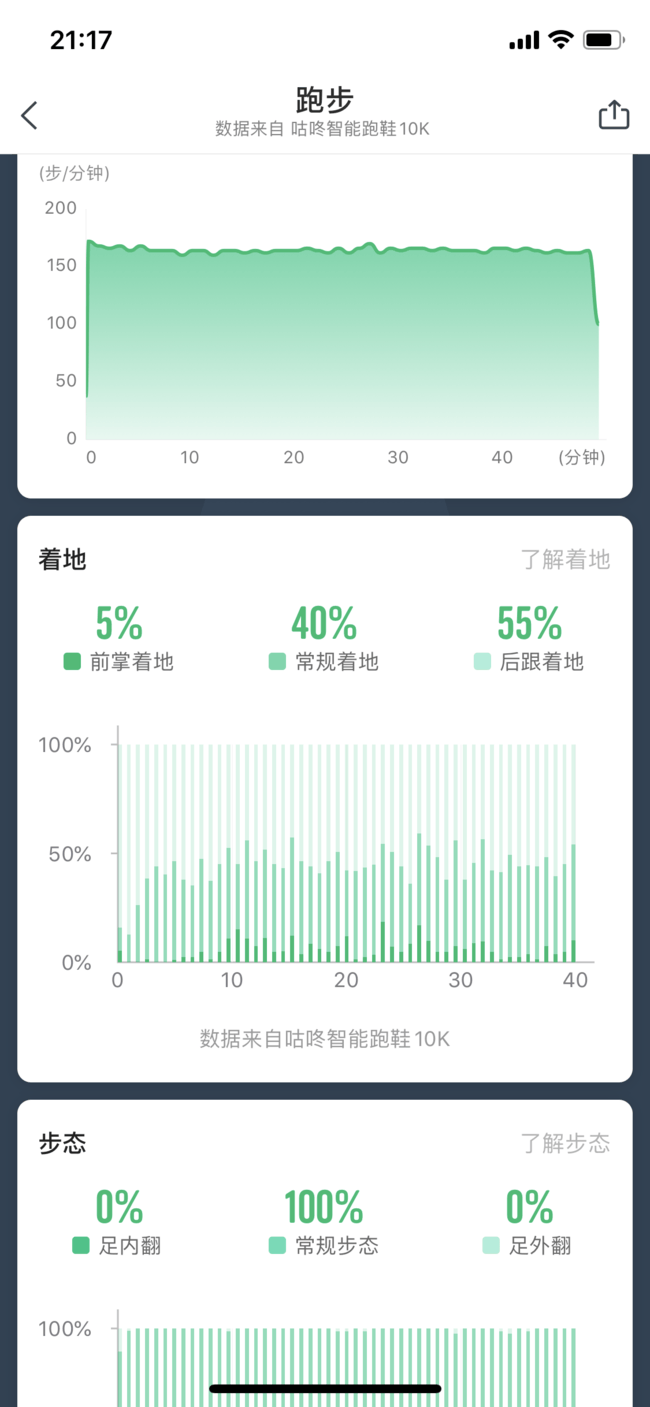650x1407 pixels.
Task: Open the 了解着地 link
Action: 565,559
